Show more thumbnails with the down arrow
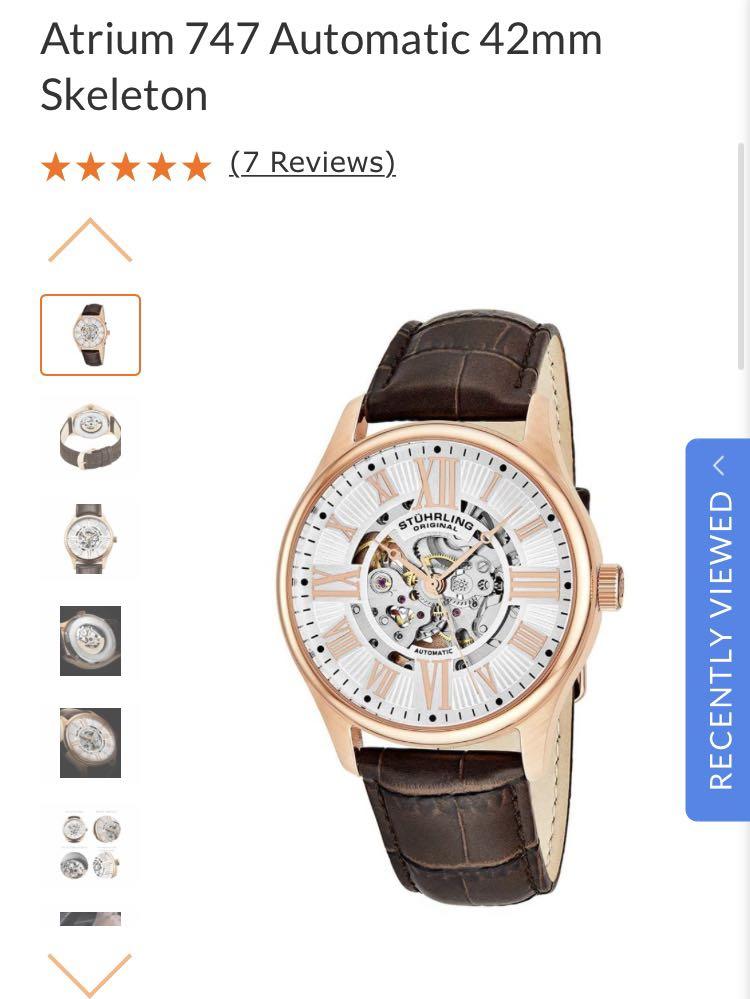The width and height of the screenshot is (750, 999). 90,973
